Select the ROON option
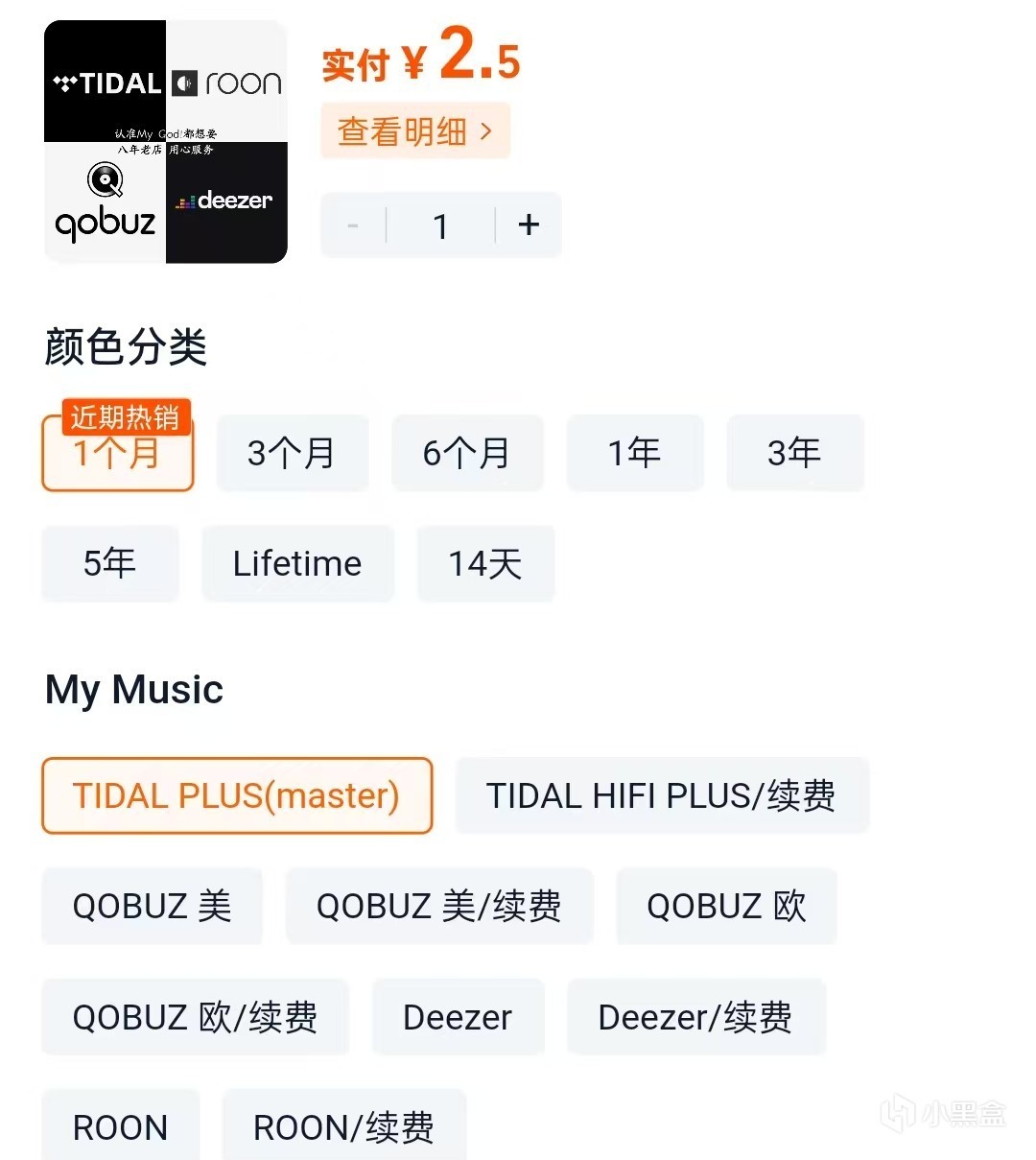The image size is (1036, 1160). 120,1127
